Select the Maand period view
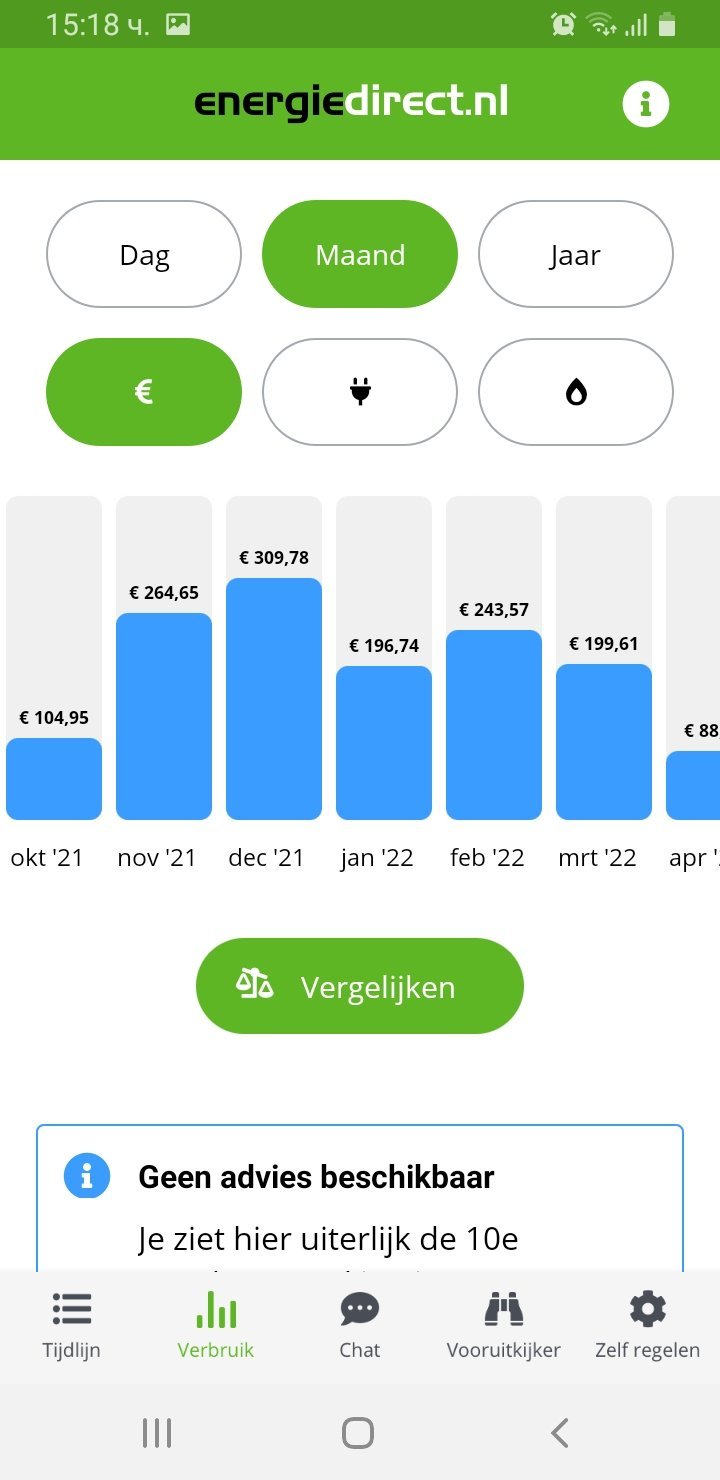720x1480 pixels. (360, 254)
